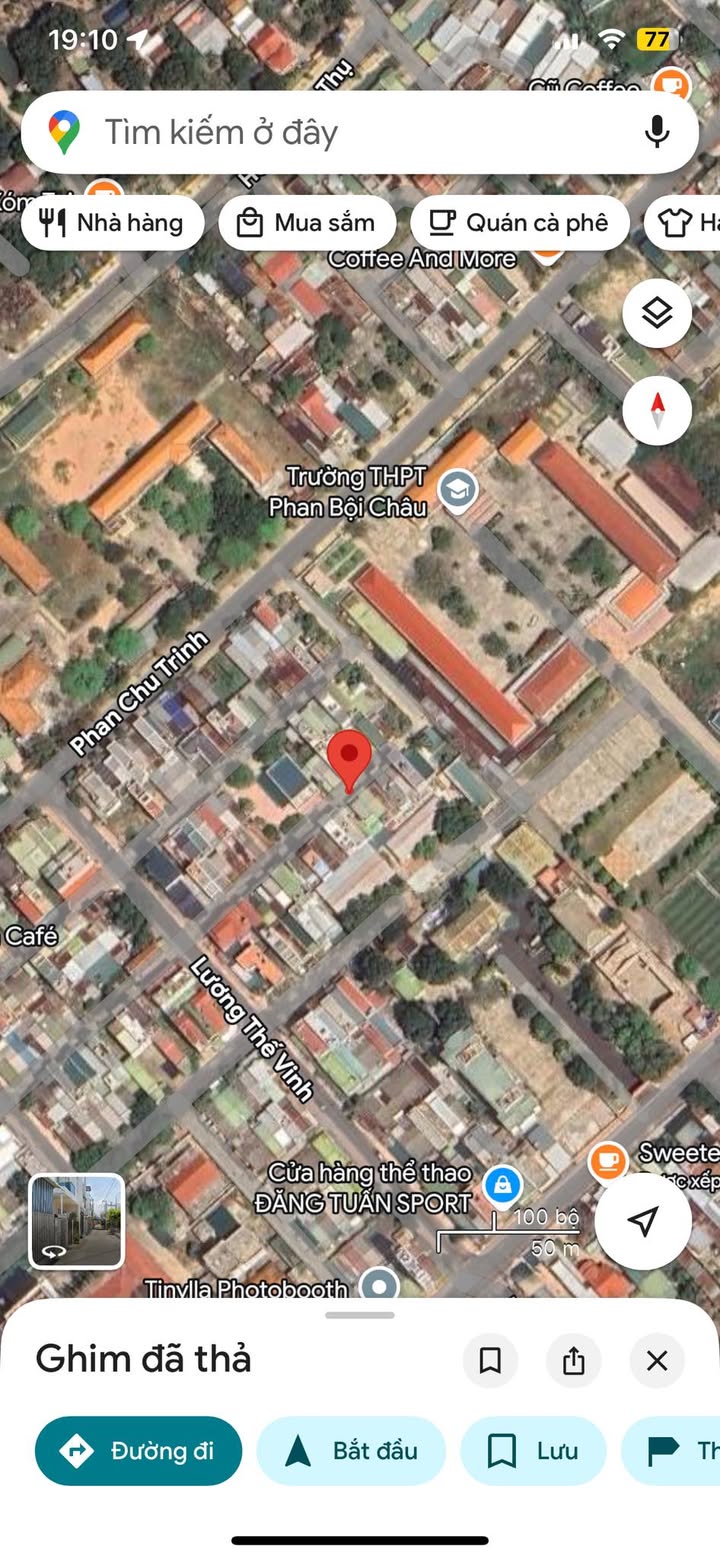Screen dimensions: 720x1559
Task: Filter by "Mua sắm" chip
Action: [x=307, y=222]
